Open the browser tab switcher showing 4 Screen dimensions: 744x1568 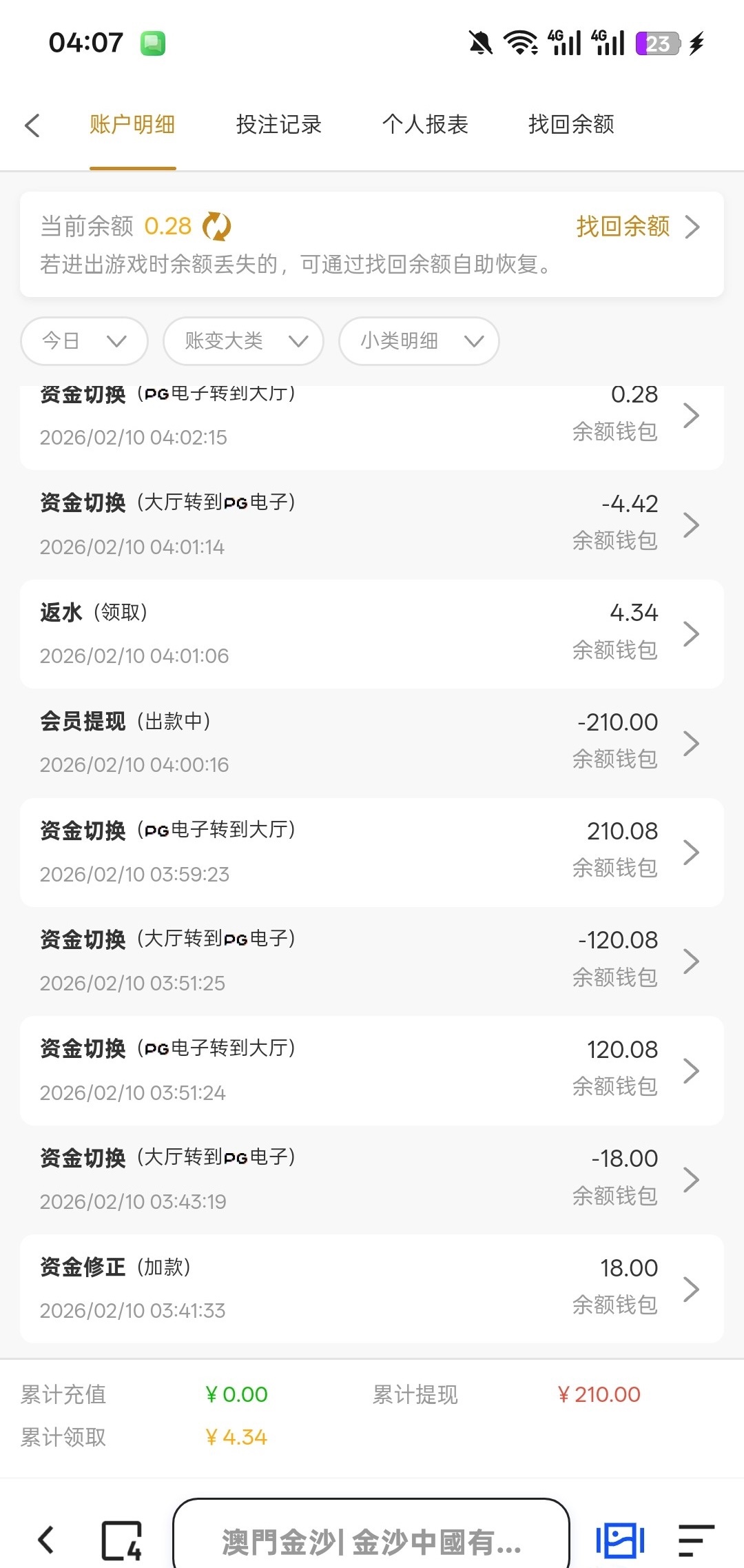pyautogui.click(x=122, y=1540)
